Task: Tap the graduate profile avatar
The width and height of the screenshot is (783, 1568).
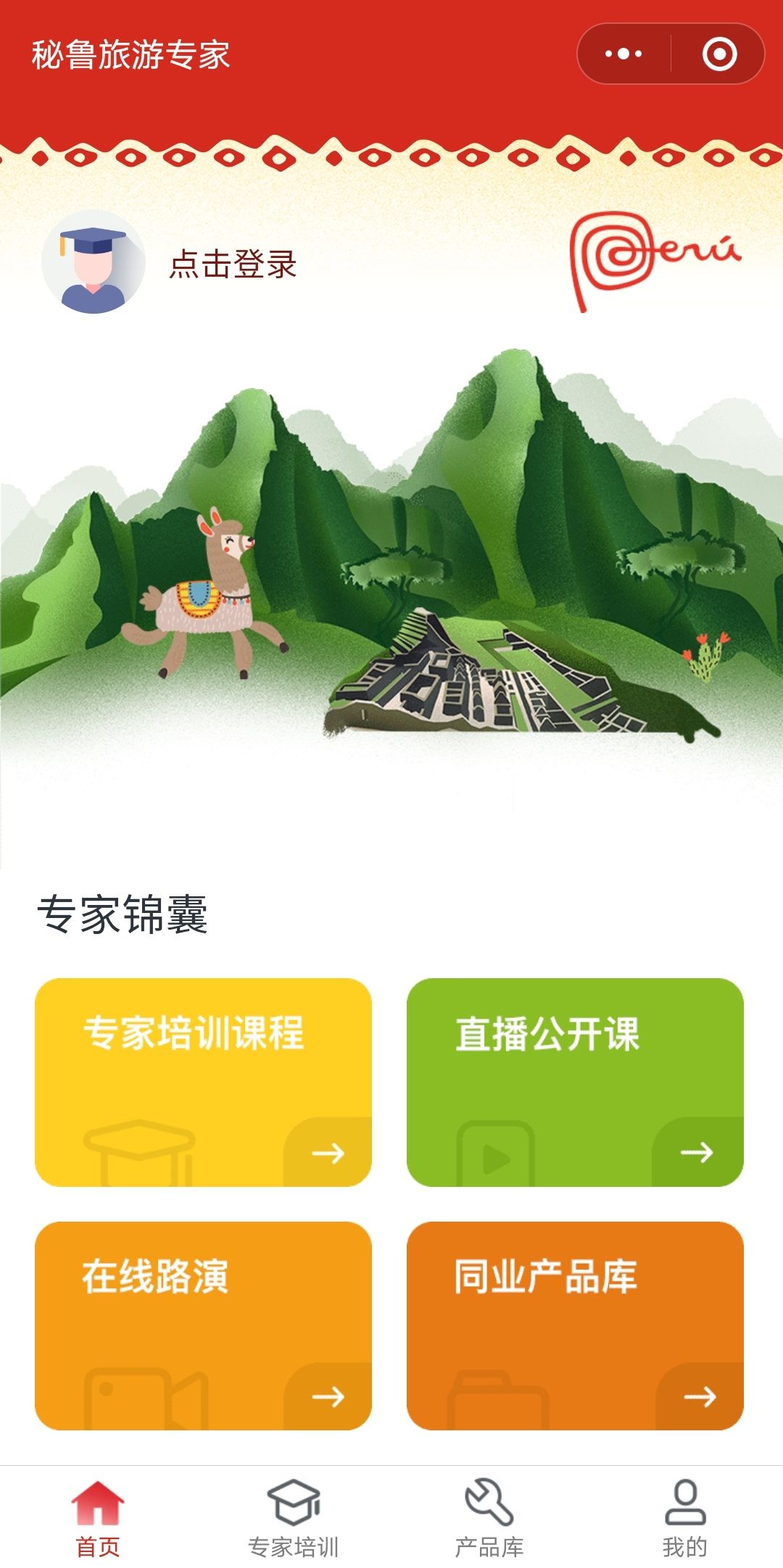Action: point(94,262)
